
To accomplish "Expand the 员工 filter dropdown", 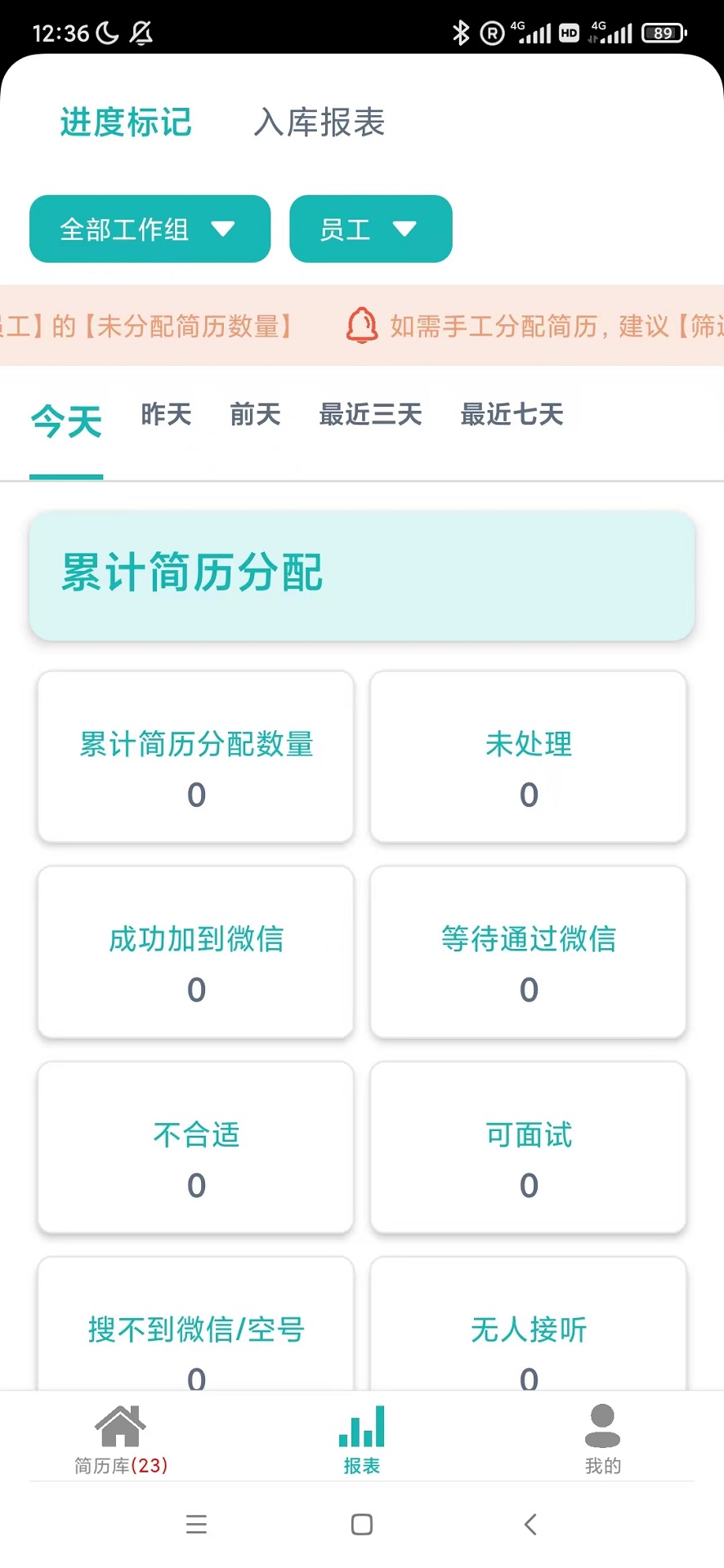I will coord(370,229).
